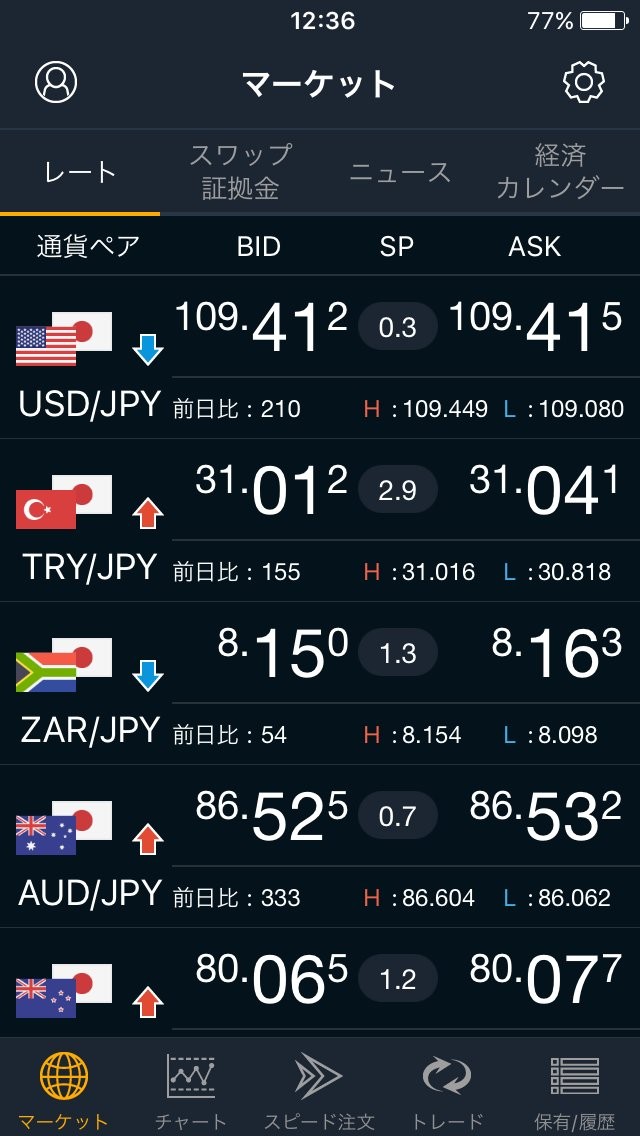Switch to the ニュース tab
Viewport: 640px width, 1136px height.
click(400, 172)
